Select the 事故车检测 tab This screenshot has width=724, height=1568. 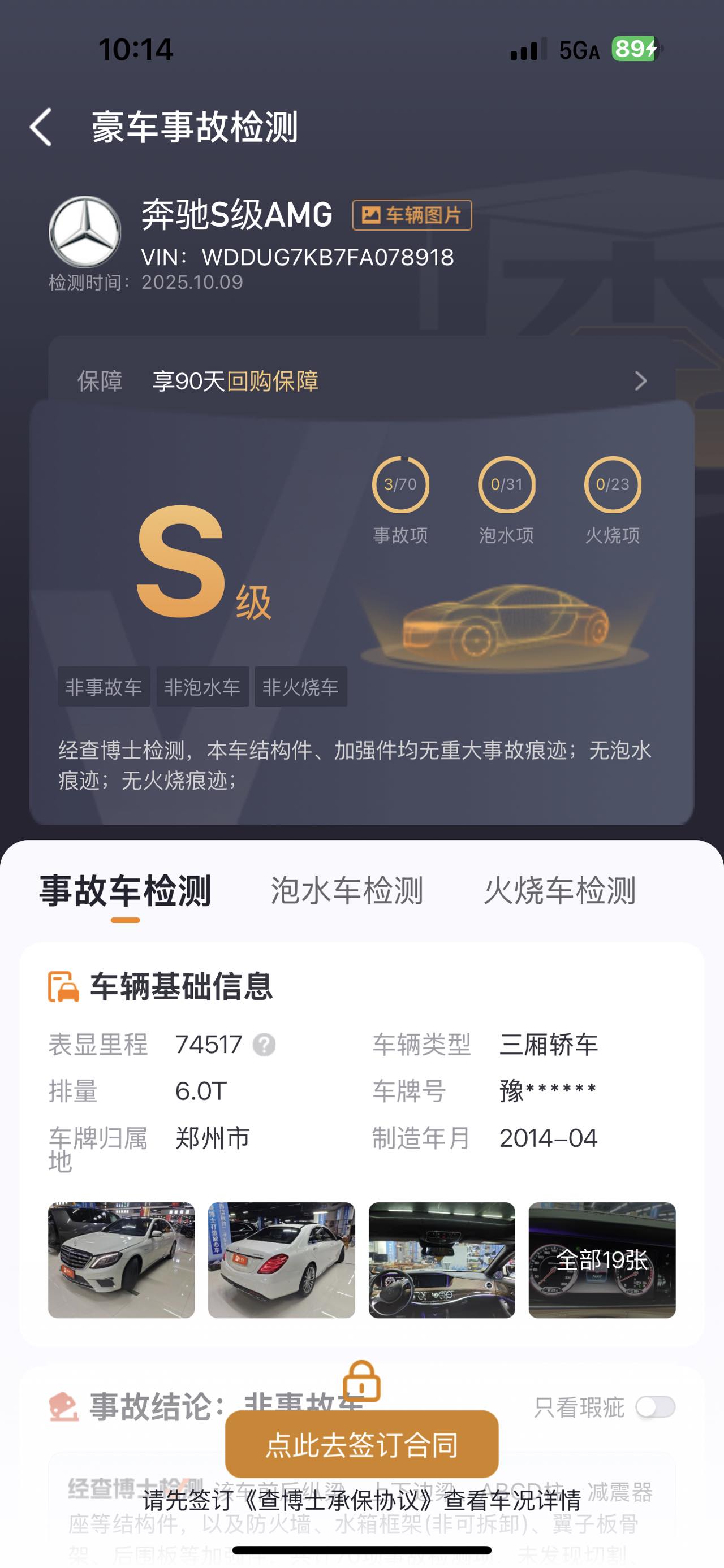[126, 890]
